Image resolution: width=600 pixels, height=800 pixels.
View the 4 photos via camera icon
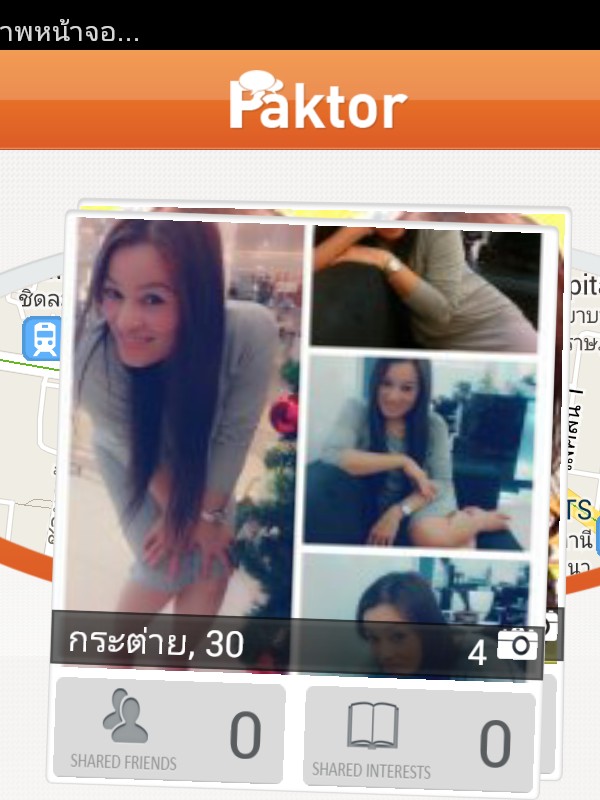[518, 645]
